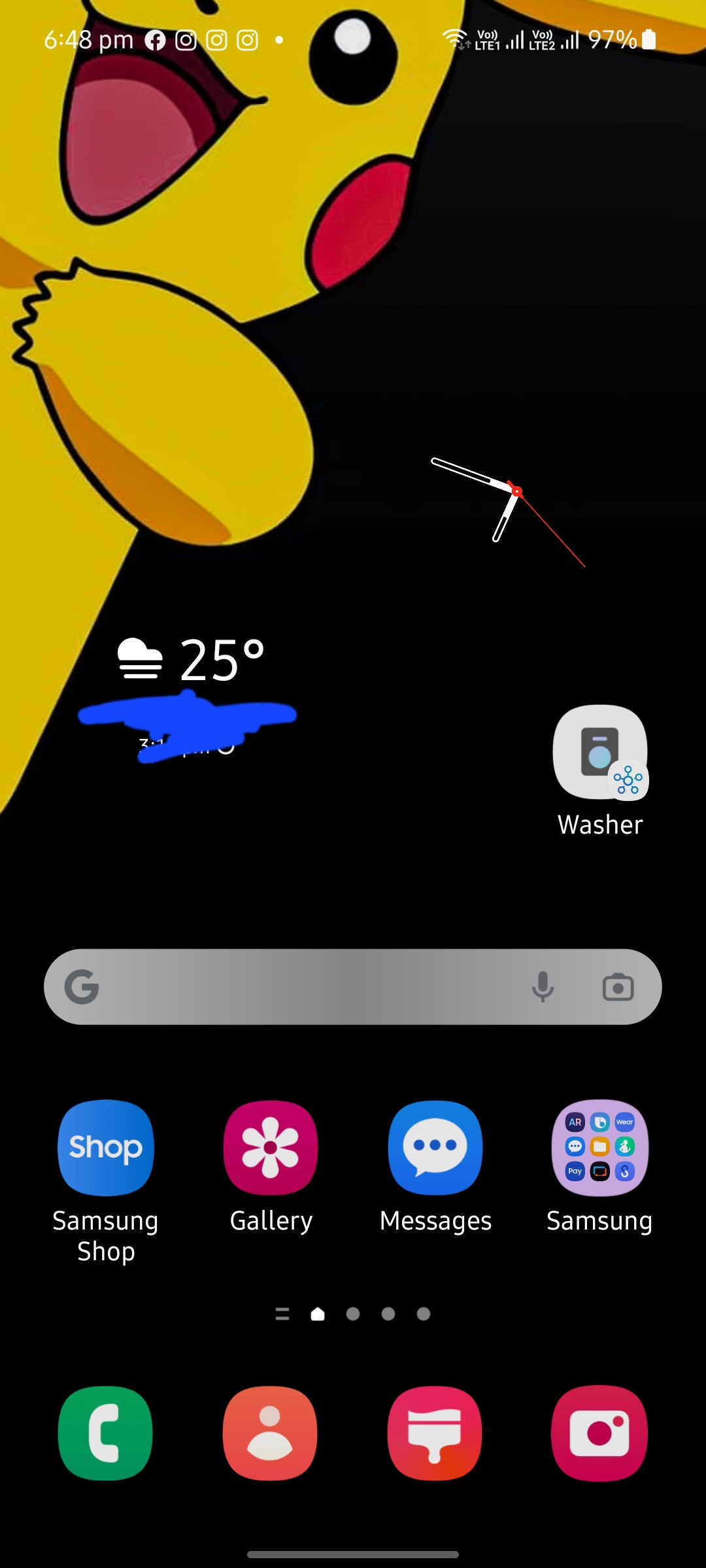Open the Messages app
Viewport: 706px width, 1568px height.
click(435, 1148)
